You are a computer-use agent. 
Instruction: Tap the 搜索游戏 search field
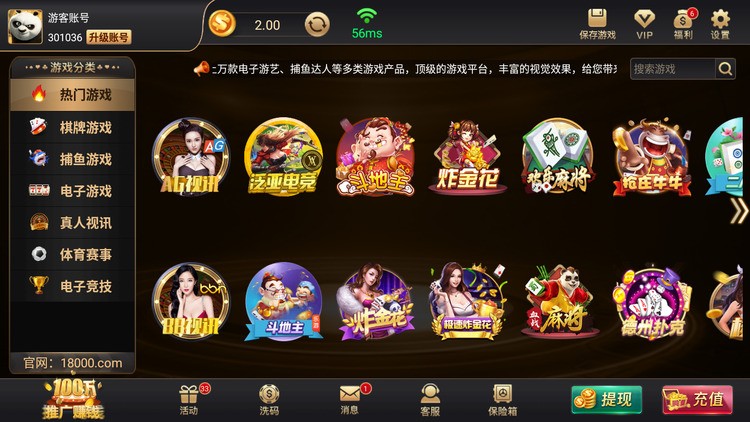pos(672,69)
